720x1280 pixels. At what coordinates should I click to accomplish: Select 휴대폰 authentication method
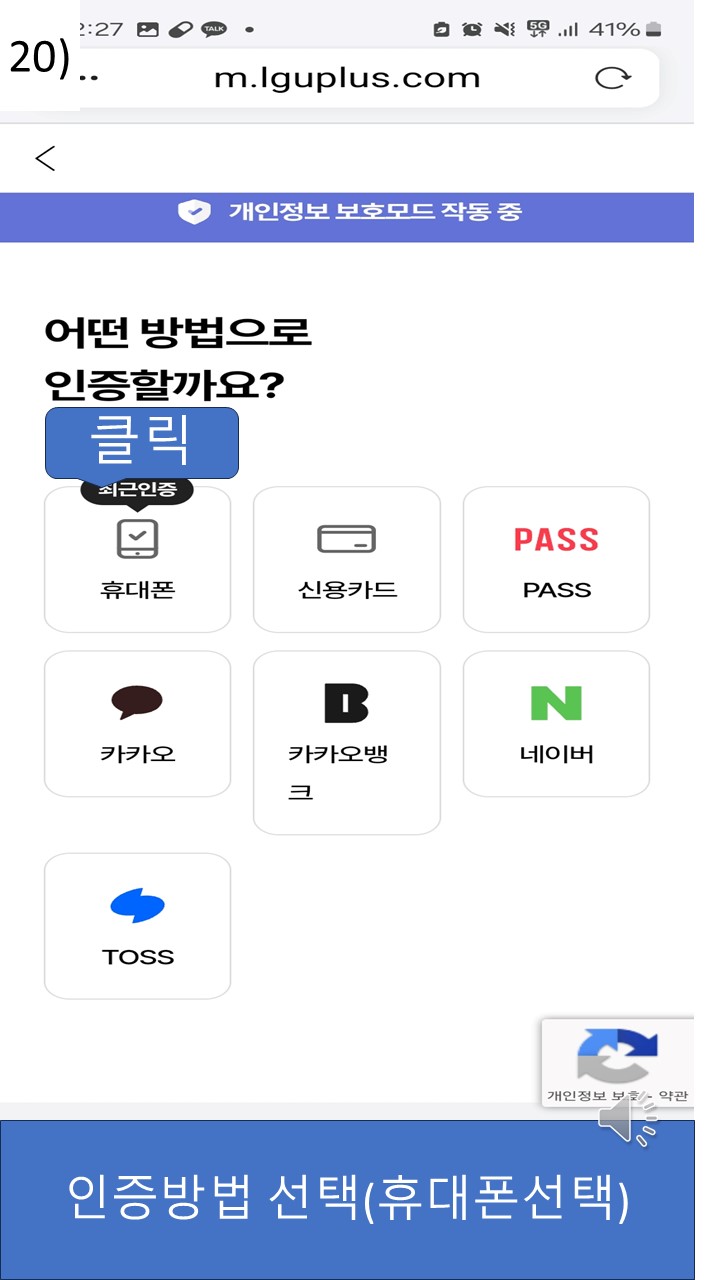[x=138, y=560]
